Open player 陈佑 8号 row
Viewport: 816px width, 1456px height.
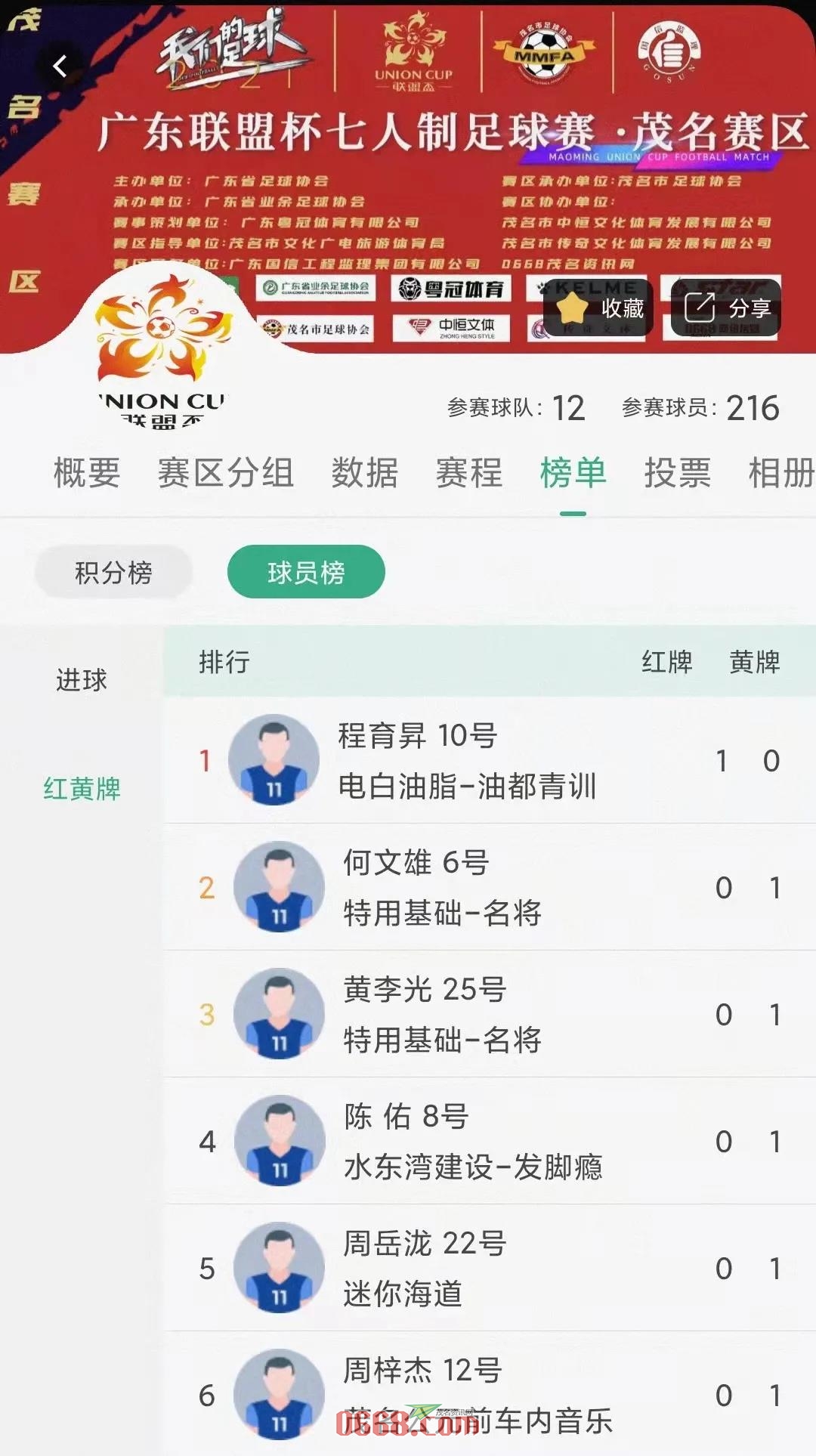pyautogui.click(x=489, y=1141)
